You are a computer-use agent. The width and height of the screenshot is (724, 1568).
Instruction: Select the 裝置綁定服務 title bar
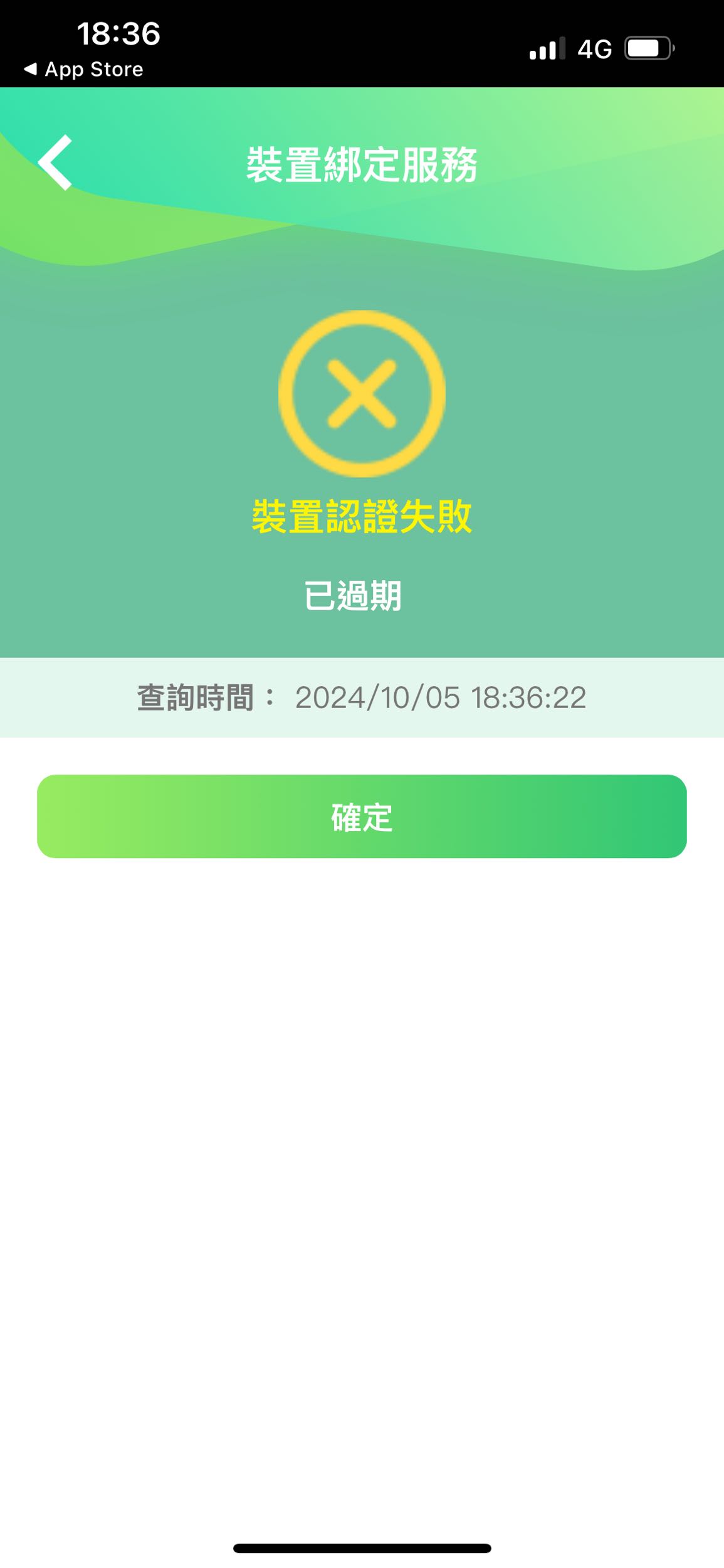pos(362,162)
